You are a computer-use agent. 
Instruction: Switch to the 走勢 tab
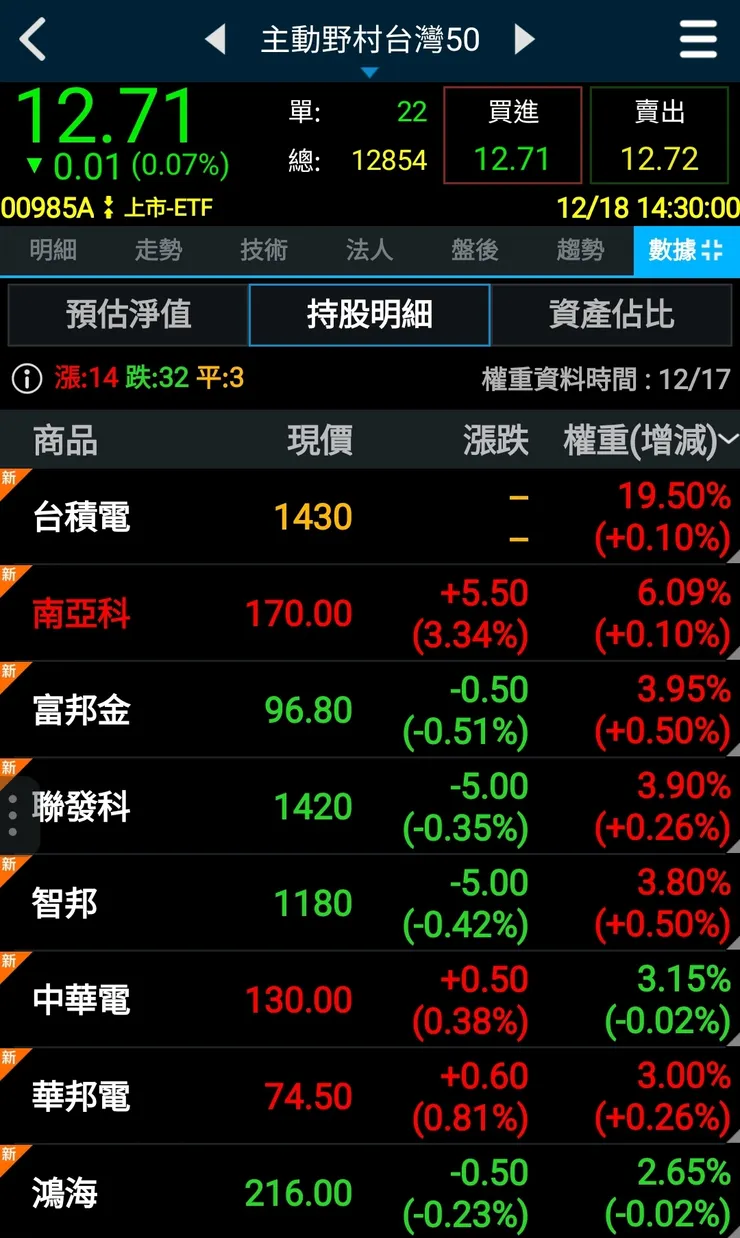pyautogui.click(x=158, y=250)
